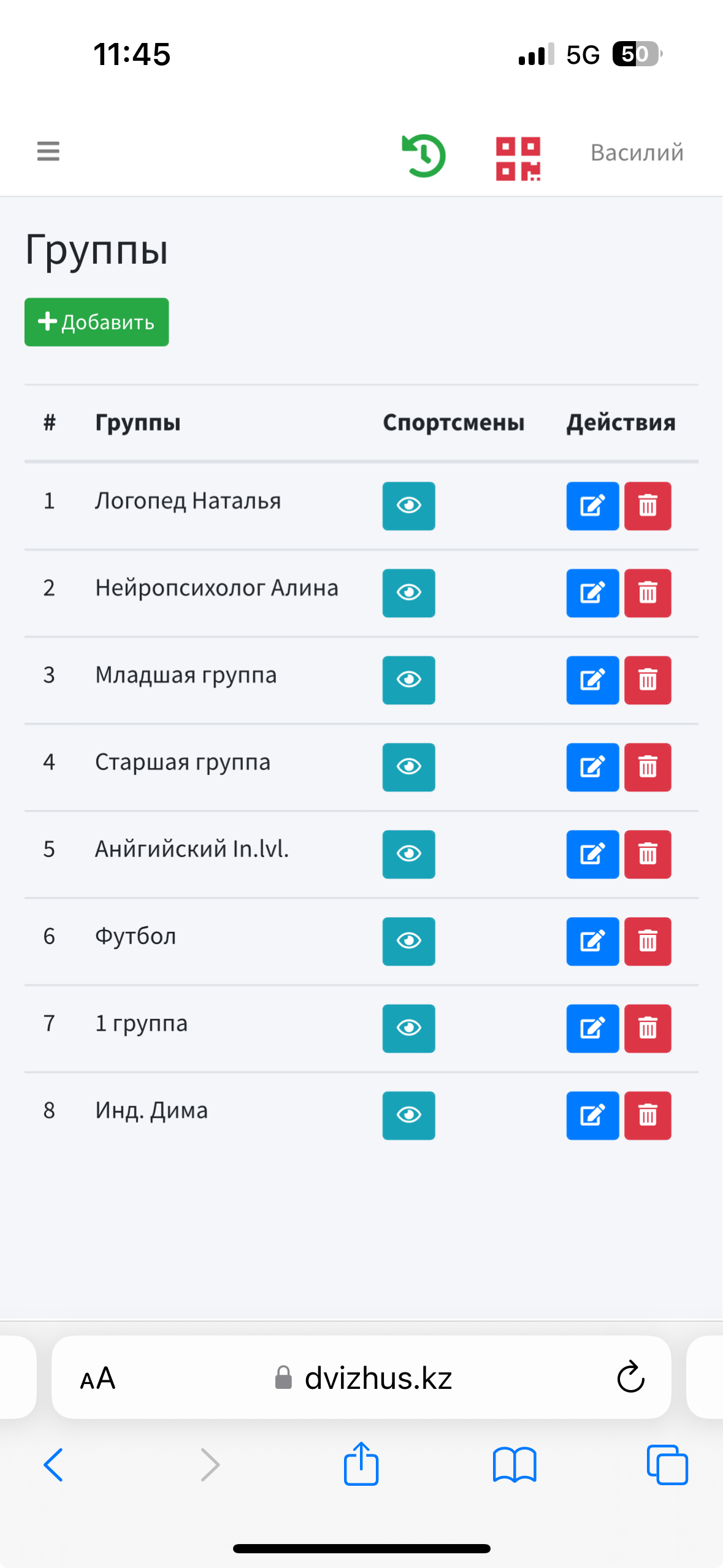This screenshot has height=1568, width=723.
Task: Open the red QR code scanner
Action: click(x=518, y=158)
